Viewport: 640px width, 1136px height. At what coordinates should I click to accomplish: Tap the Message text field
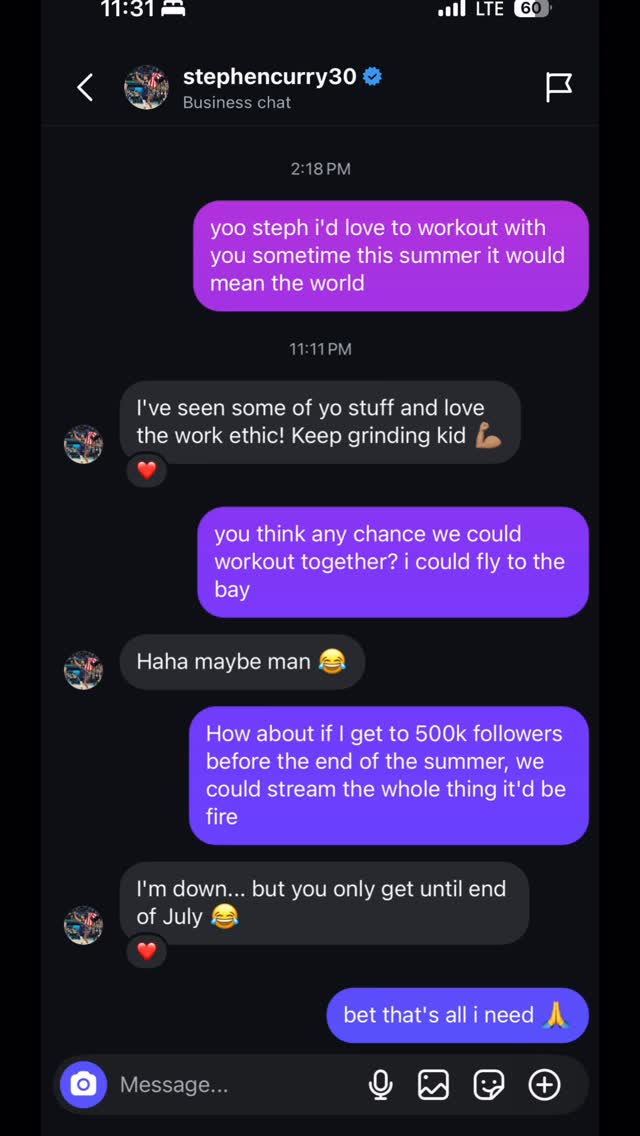click(x=230, y=1085)
